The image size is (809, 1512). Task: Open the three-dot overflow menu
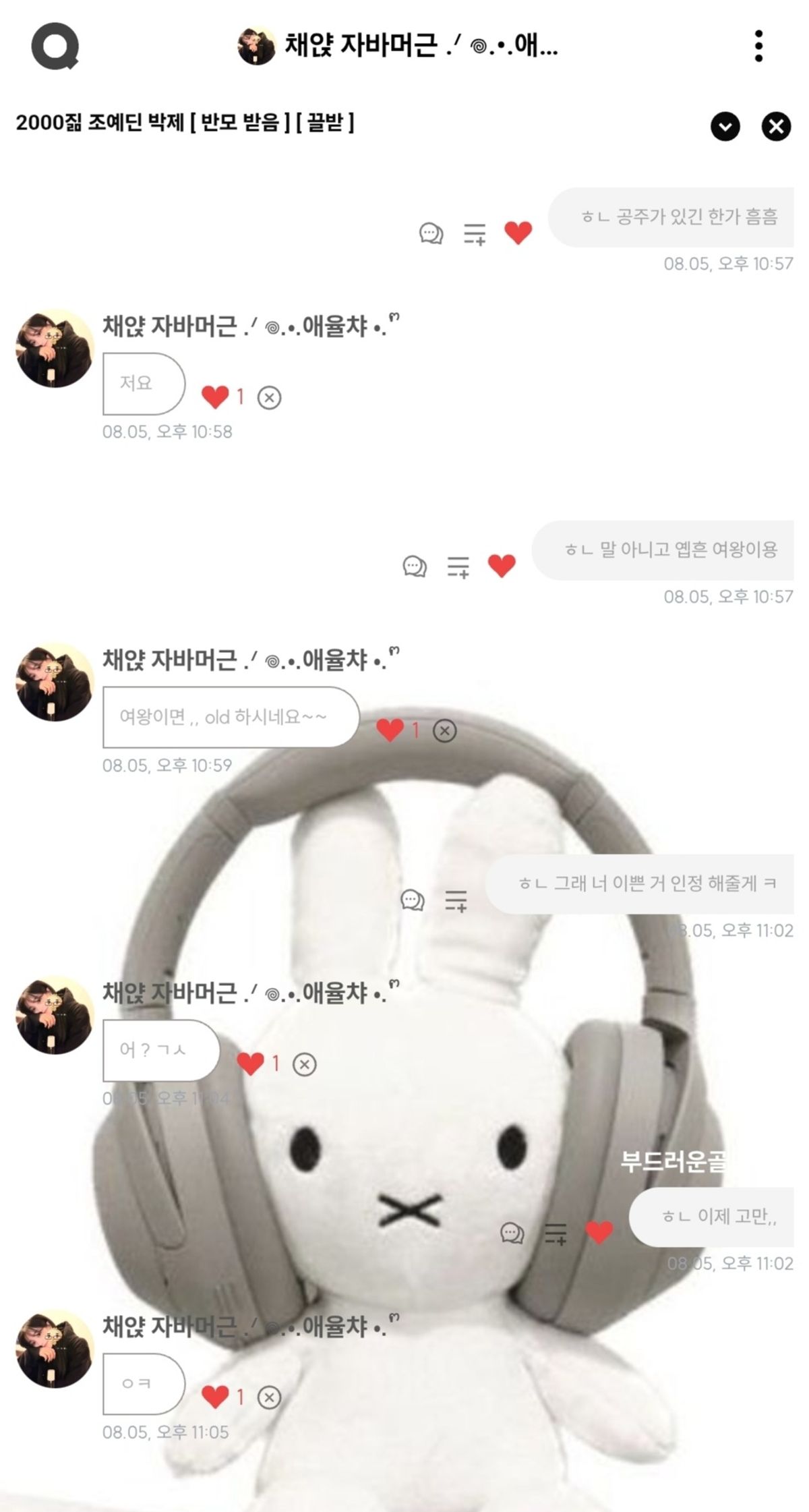[x=758, y=46]
